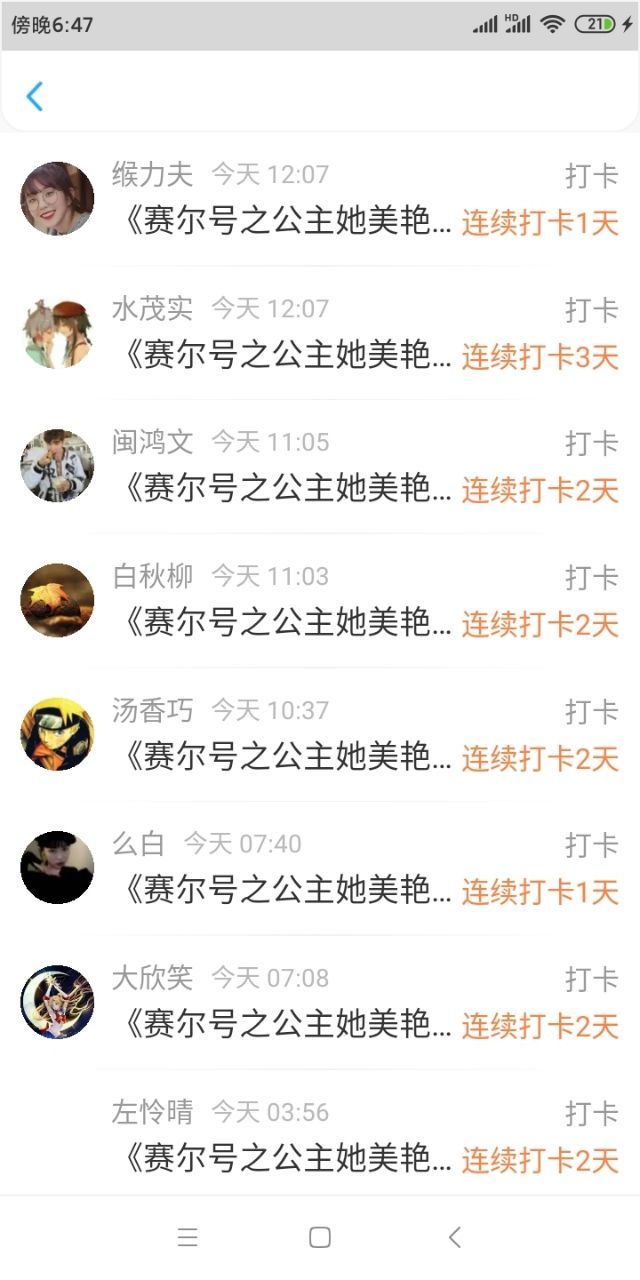Open 水茂实's check-in entry

click(320, 333)
